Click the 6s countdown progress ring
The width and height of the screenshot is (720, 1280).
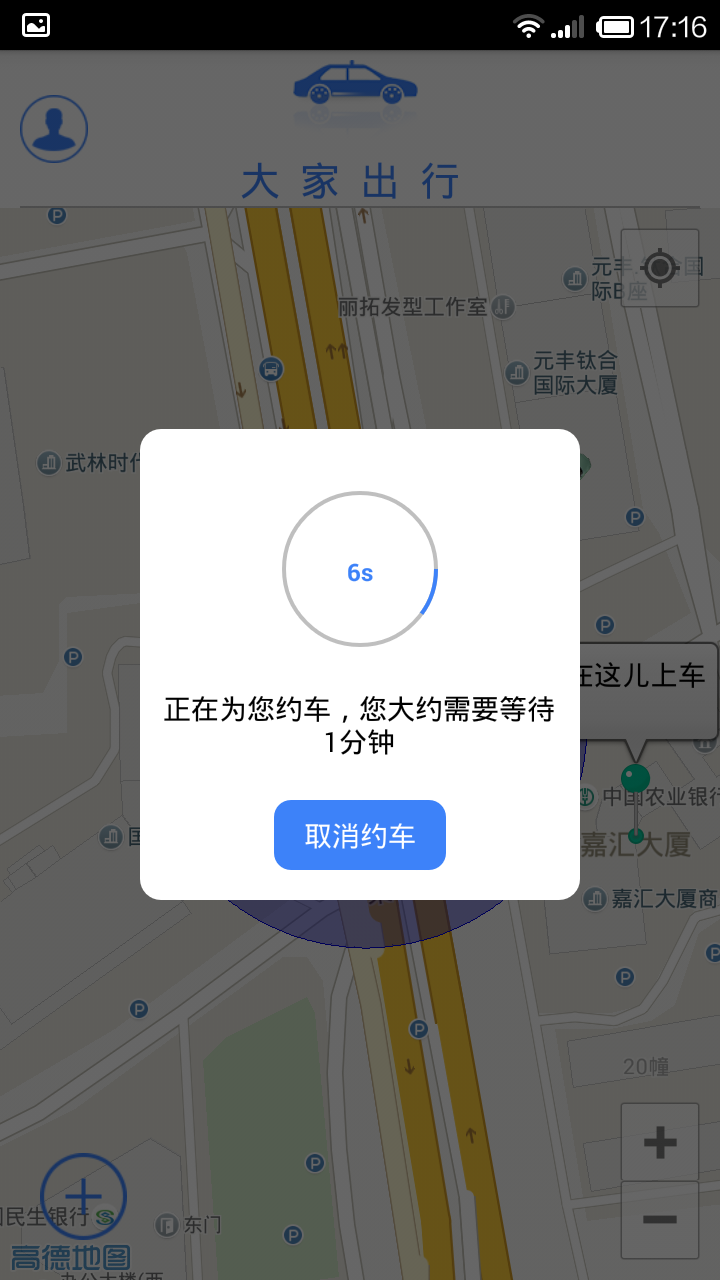point(360,568)
